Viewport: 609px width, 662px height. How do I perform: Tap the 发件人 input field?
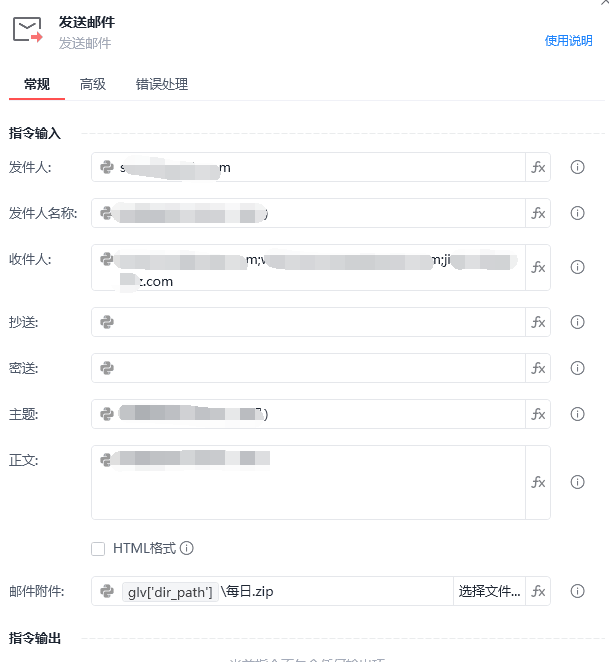pyautogui.click(x=308, y=167)
